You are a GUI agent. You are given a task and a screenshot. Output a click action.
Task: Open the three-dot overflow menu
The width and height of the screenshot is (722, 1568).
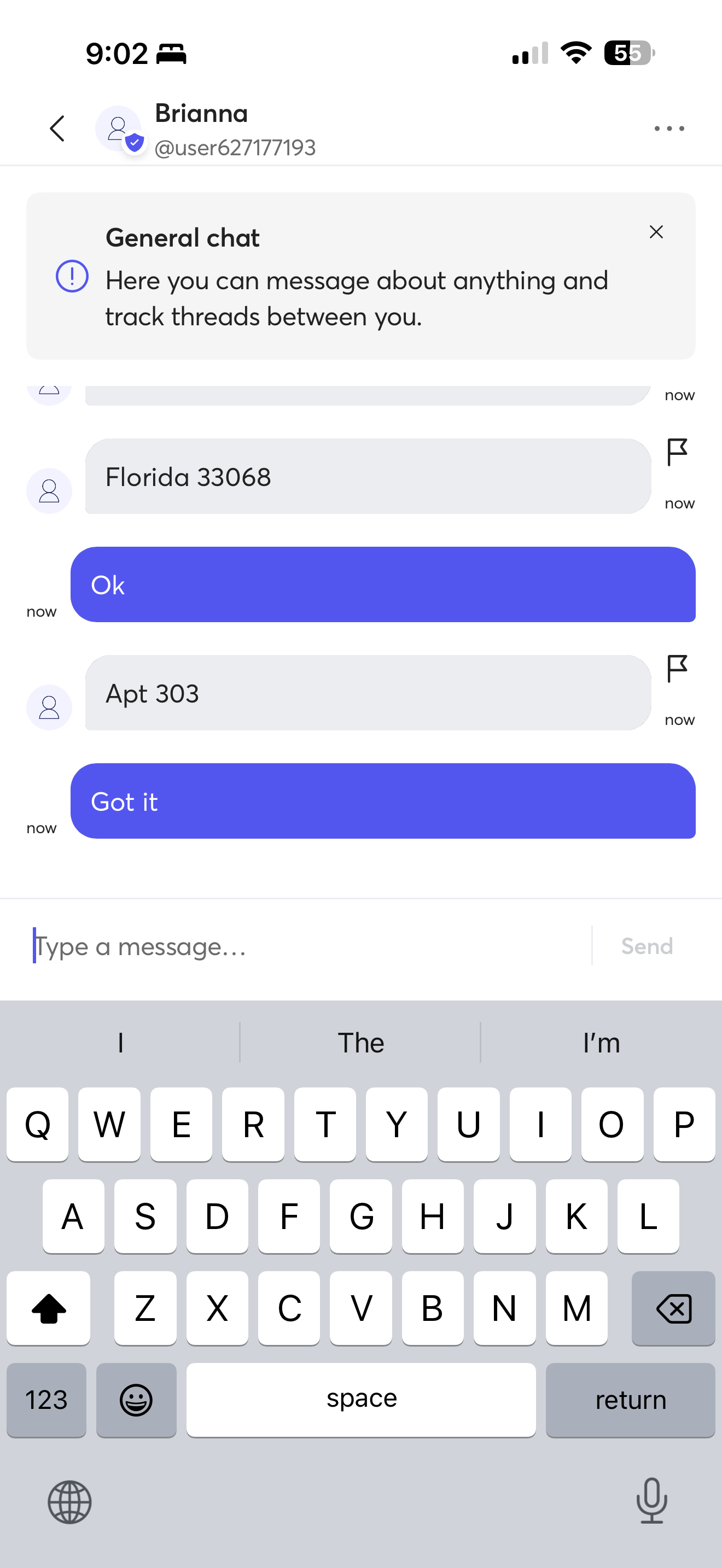tap(669, 128)
